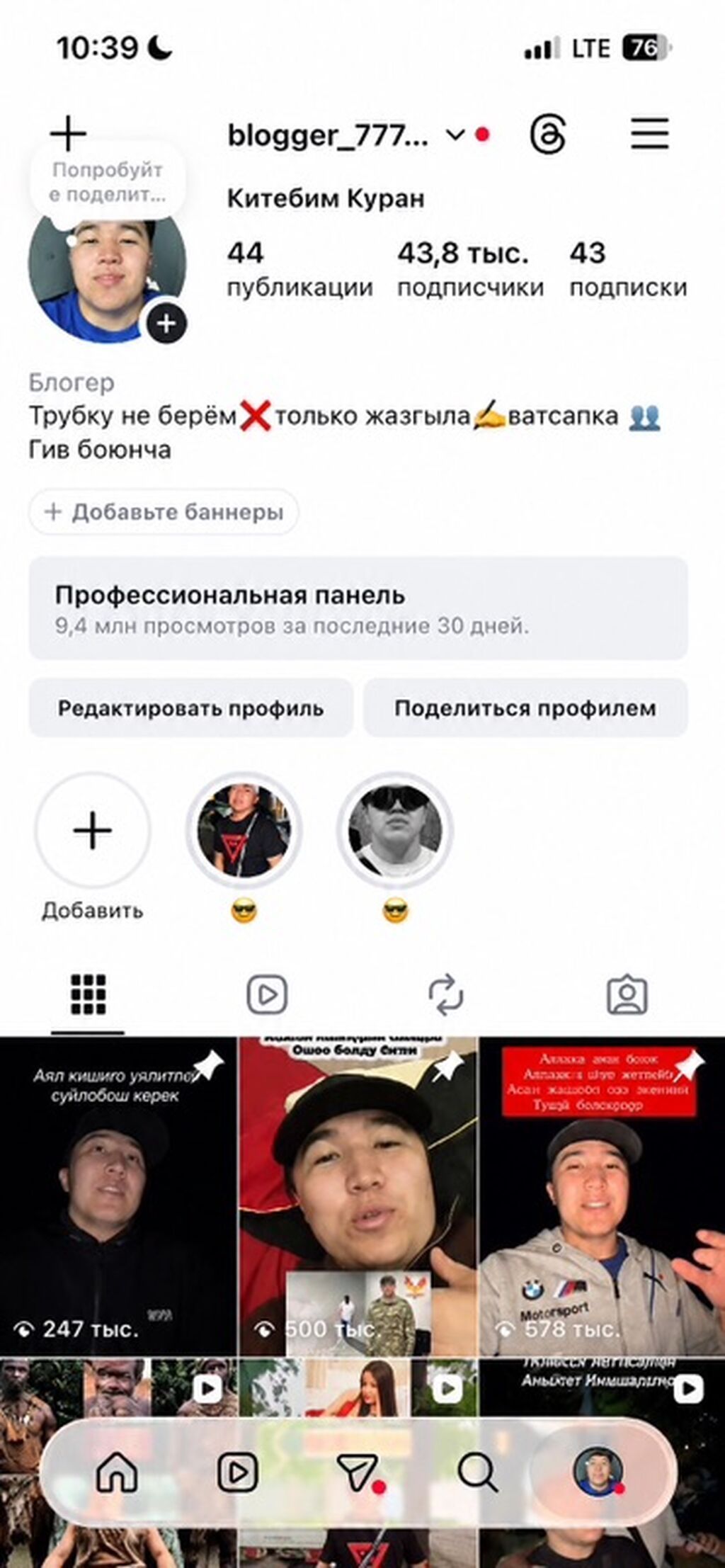Tap Поделиться профилем button
The height and width of the screenshot is (1568, 725).
[x=525, y=708]
